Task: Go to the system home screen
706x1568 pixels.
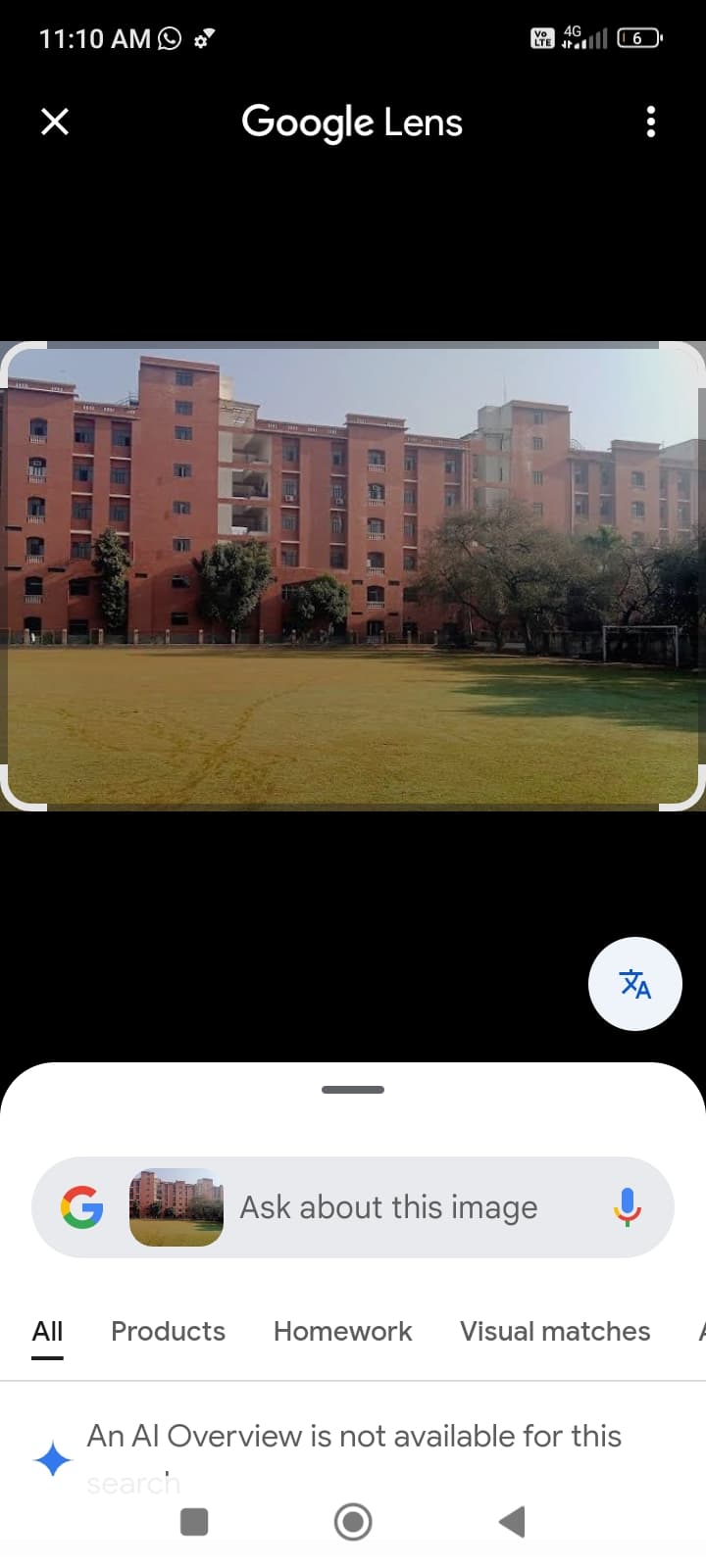Action: click(x=353, y=1522)
